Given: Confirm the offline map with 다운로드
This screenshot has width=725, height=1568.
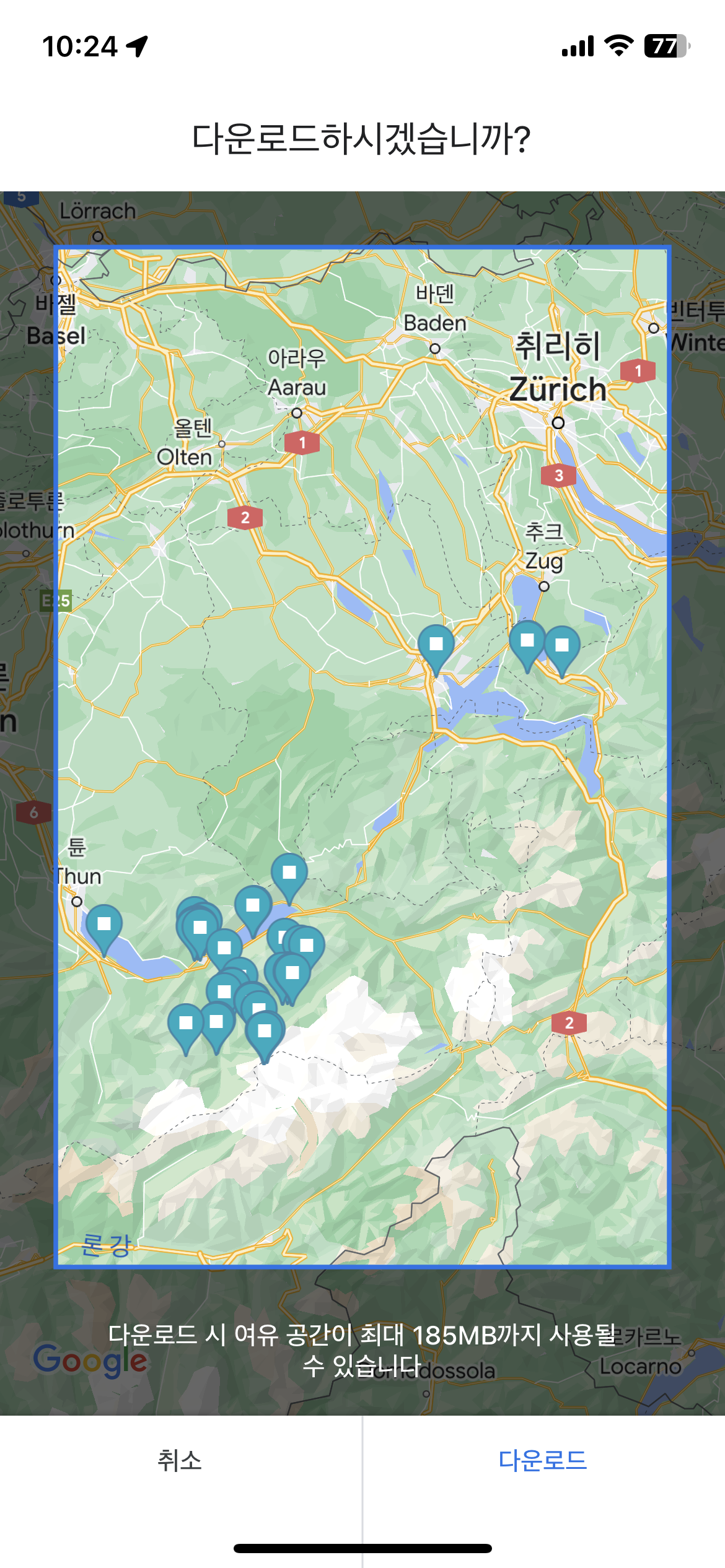Looking at the screenshot, I should click(x=543, y=1460).
